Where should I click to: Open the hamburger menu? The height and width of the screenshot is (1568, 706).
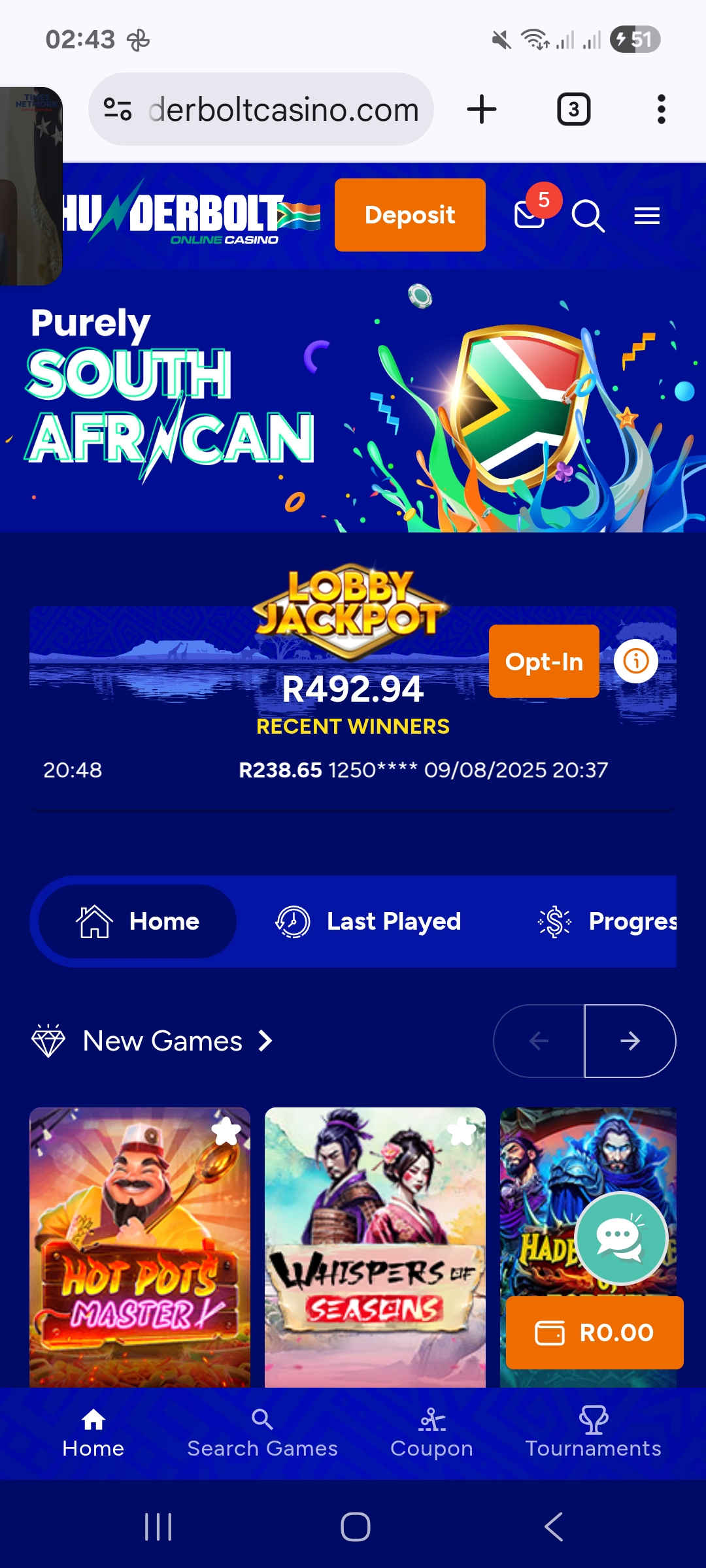click(647, 216)
